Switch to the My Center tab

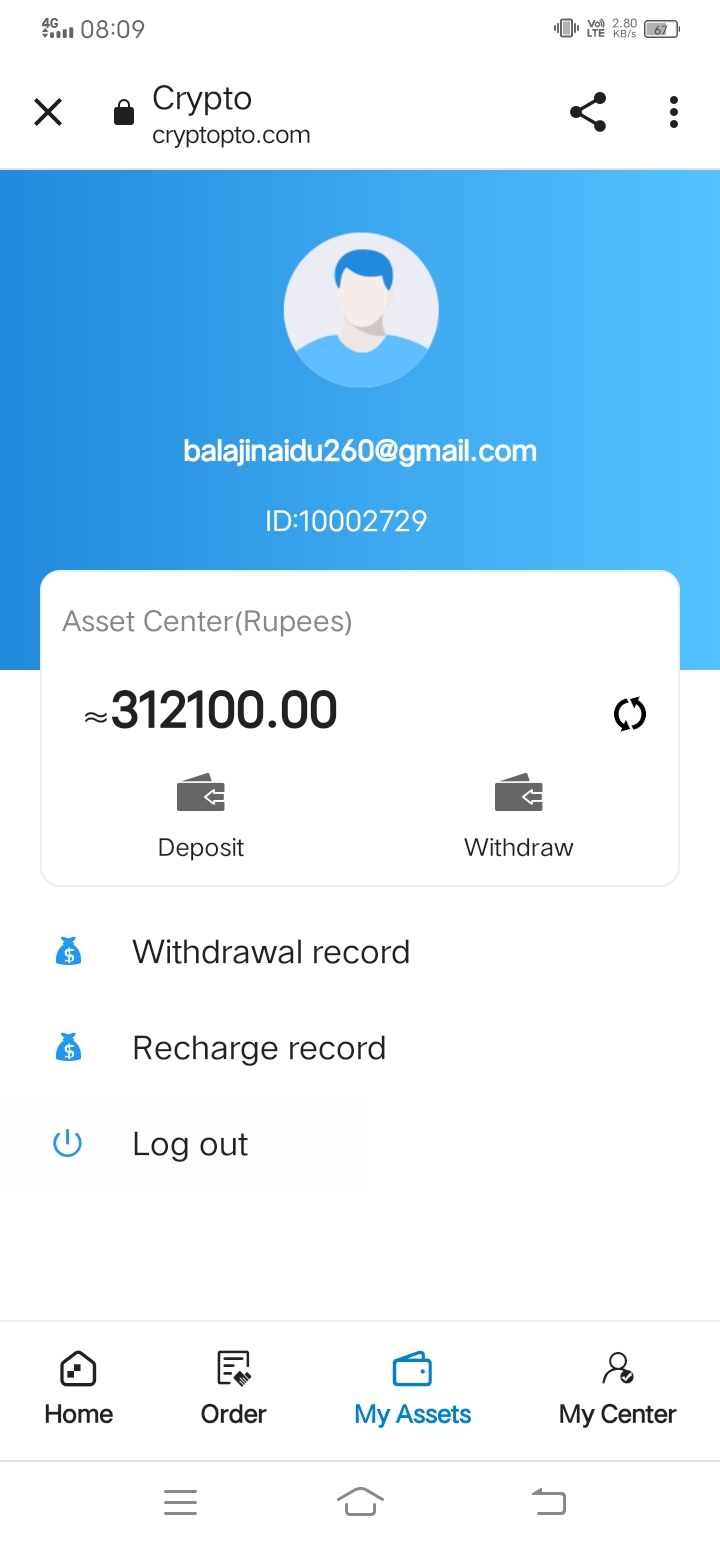coord(617,1388)
